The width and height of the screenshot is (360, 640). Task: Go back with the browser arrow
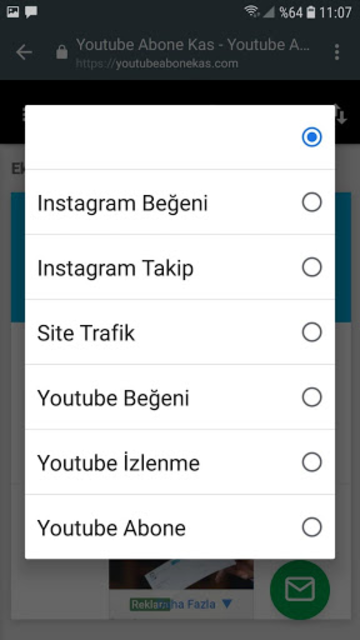click(x=24, y=52)
